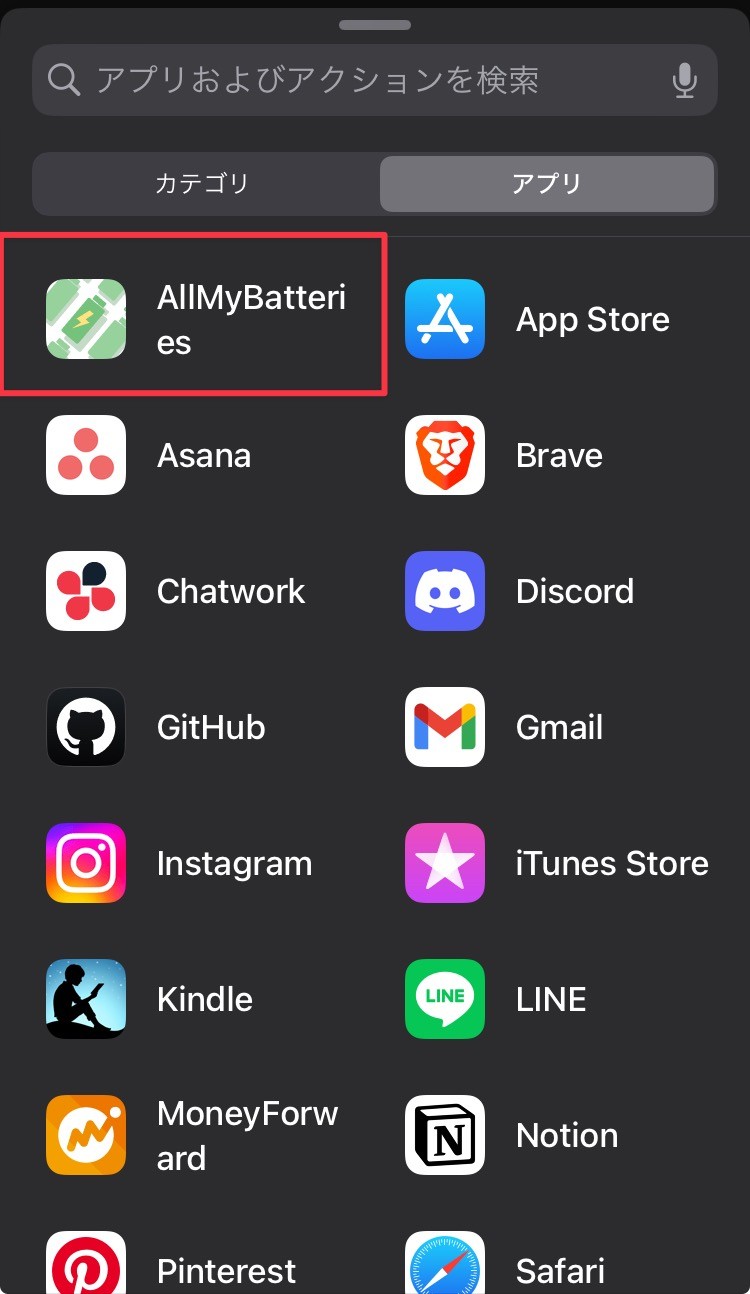Viewport: 750px width, 1294px height.
Task: Open AllMyBatteries actions
Action: 195,319
